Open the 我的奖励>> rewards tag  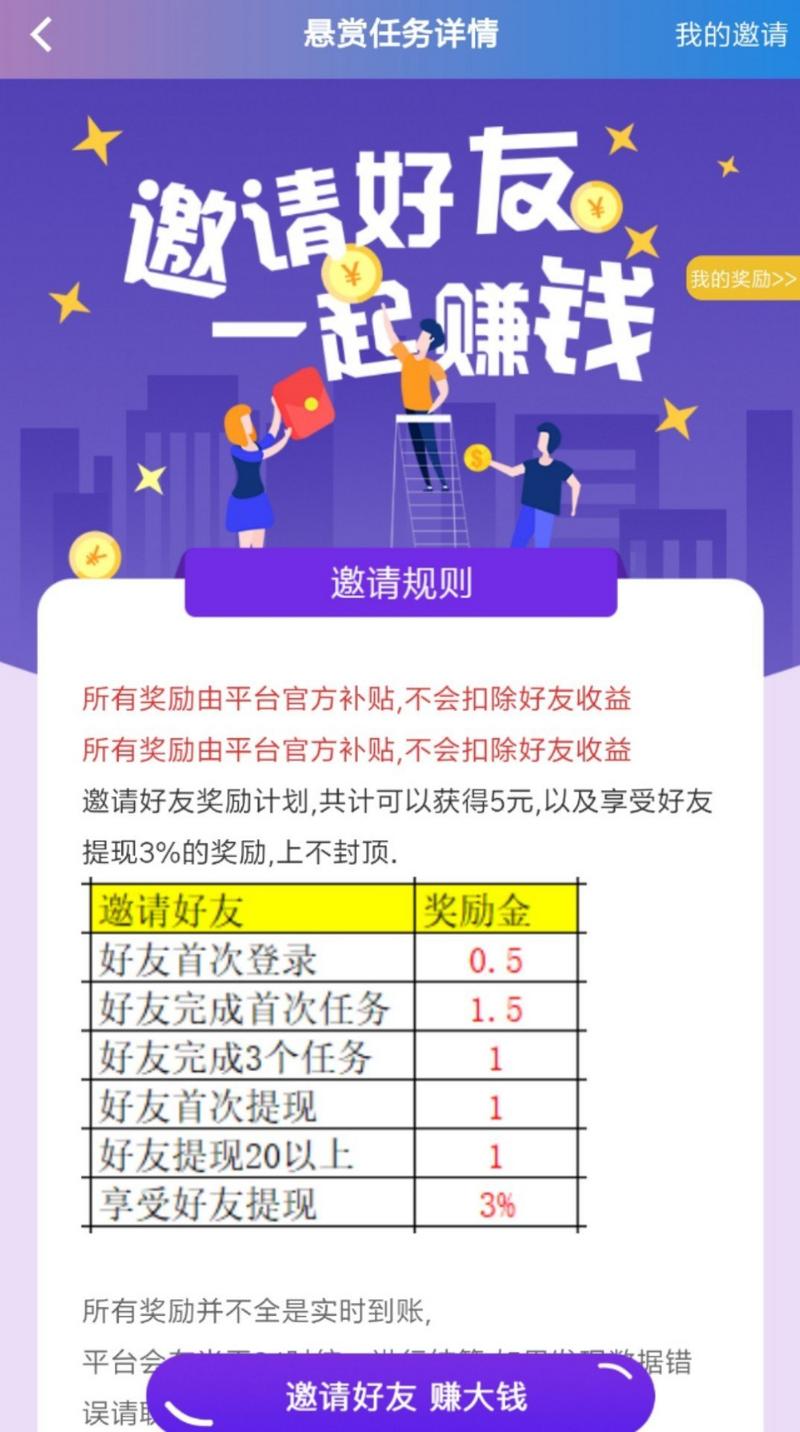(x=743, y=279)
